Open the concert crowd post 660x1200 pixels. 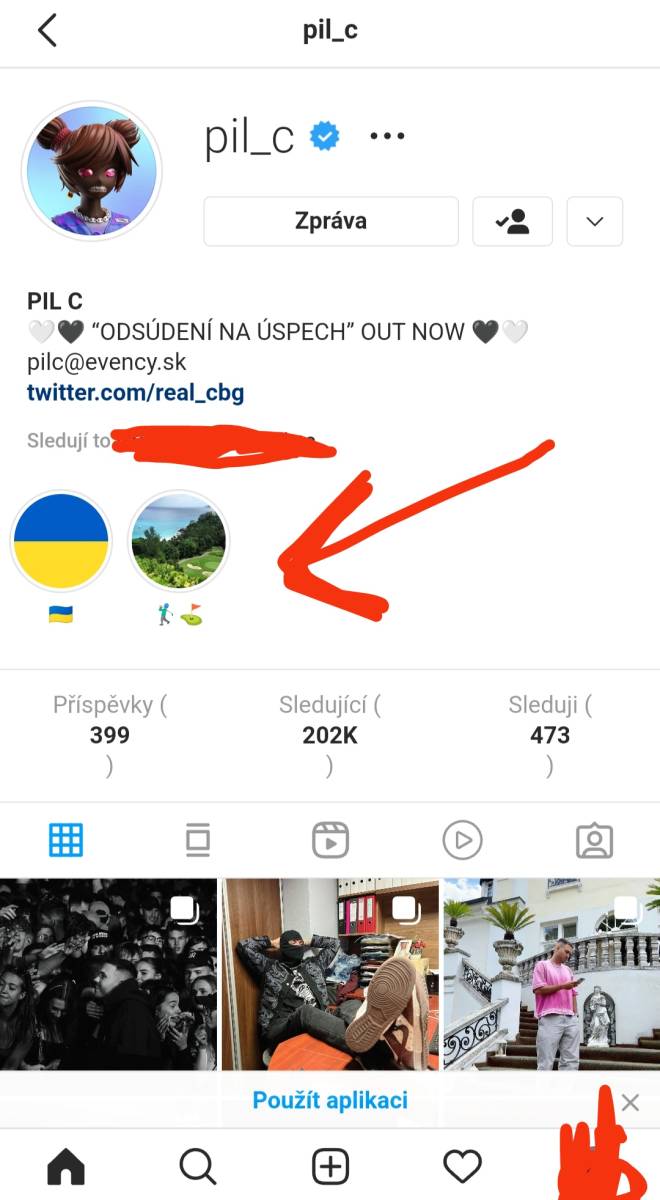point(108,974)
